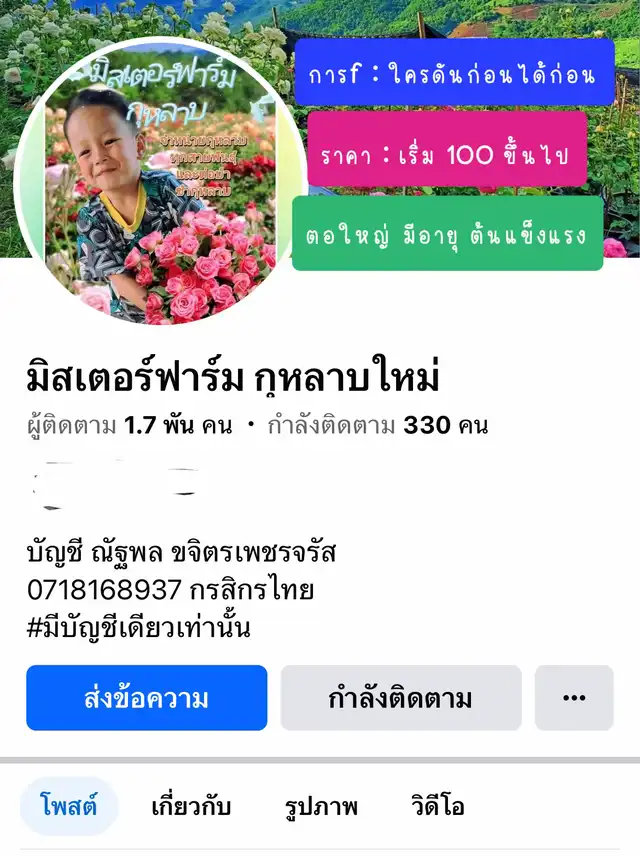Open the รูปภาพ photos tab
This screenshot has height=856, width=640.
pos(320,806)
